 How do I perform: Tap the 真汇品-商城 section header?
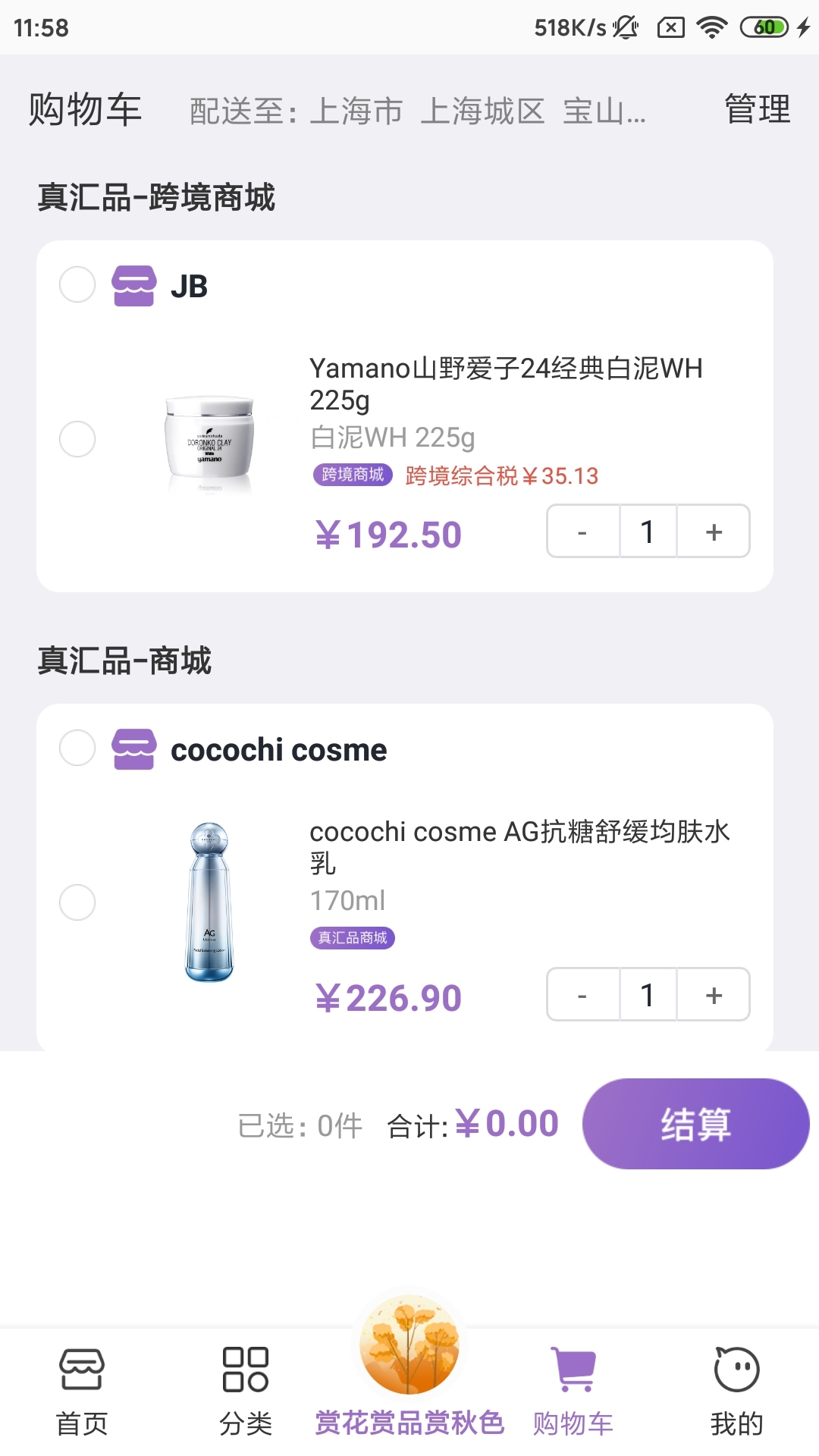click(x=125, y=662)
